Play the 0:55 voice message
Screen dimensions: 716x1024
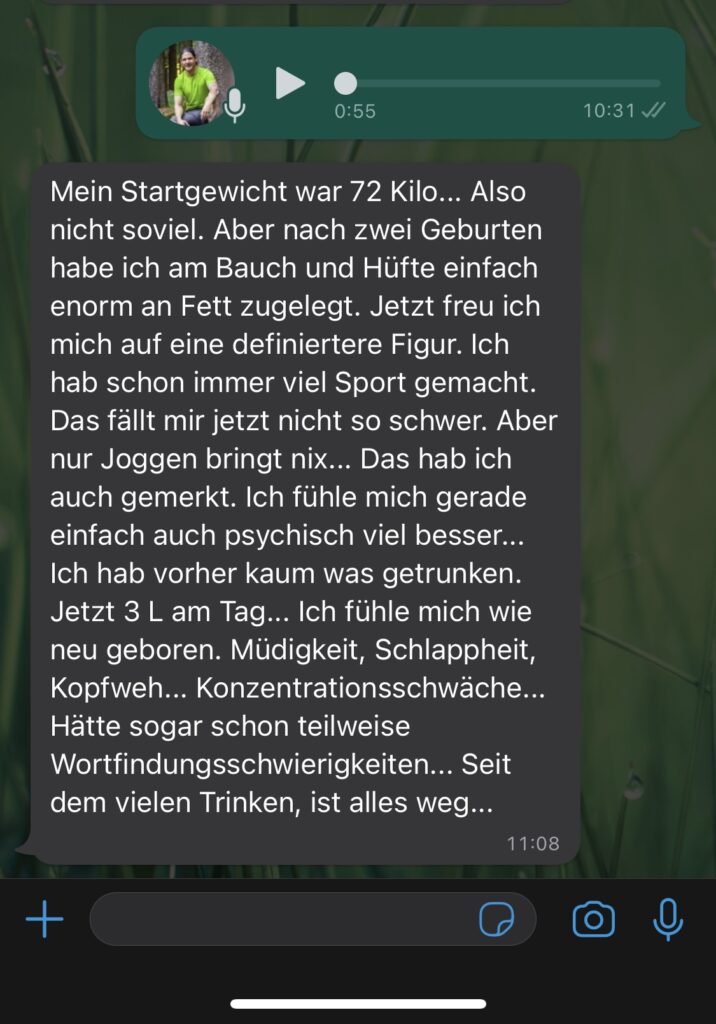290,83
